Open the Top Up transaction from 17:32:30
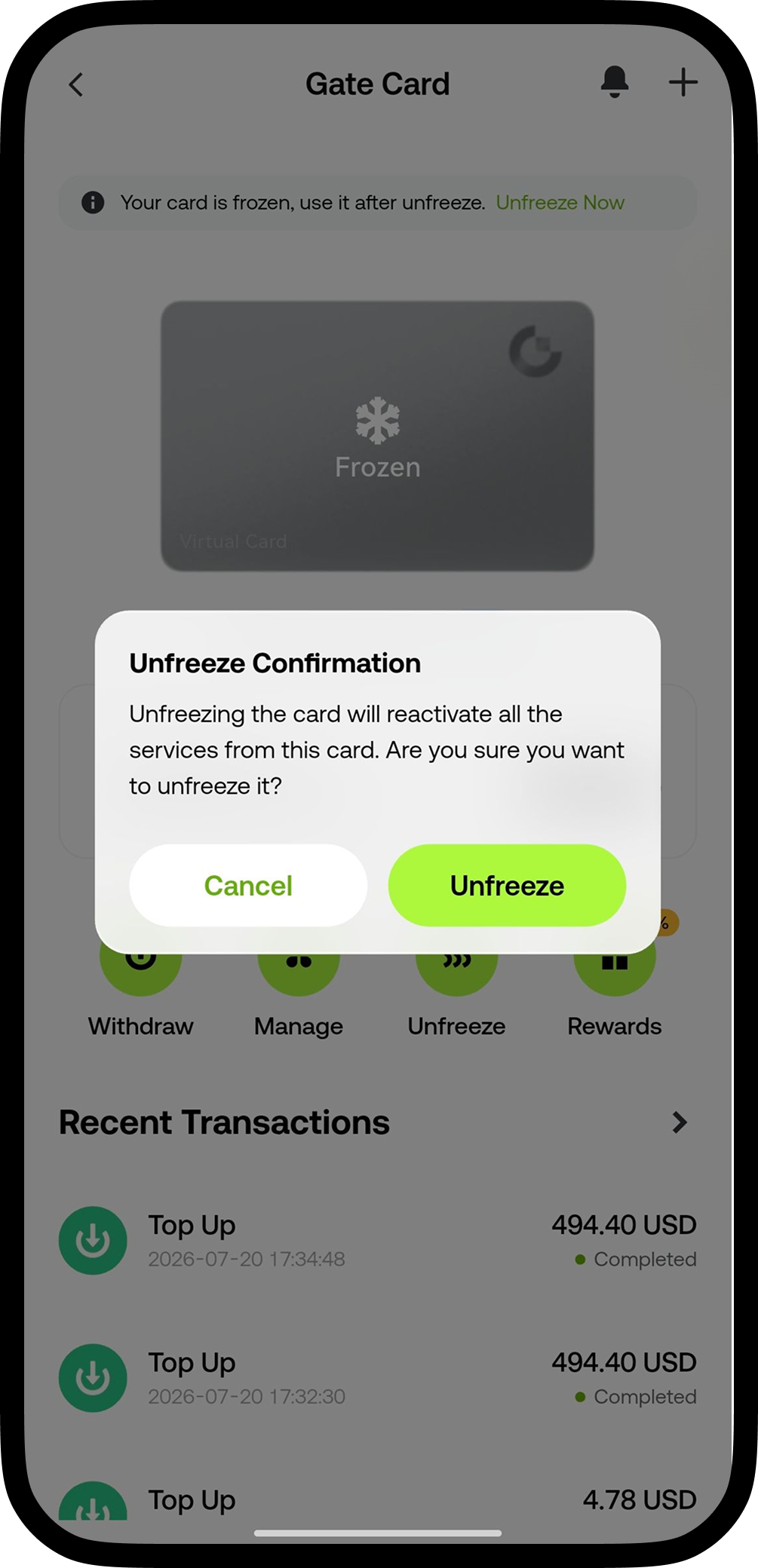758x1568 pixels. (377, 1378)
